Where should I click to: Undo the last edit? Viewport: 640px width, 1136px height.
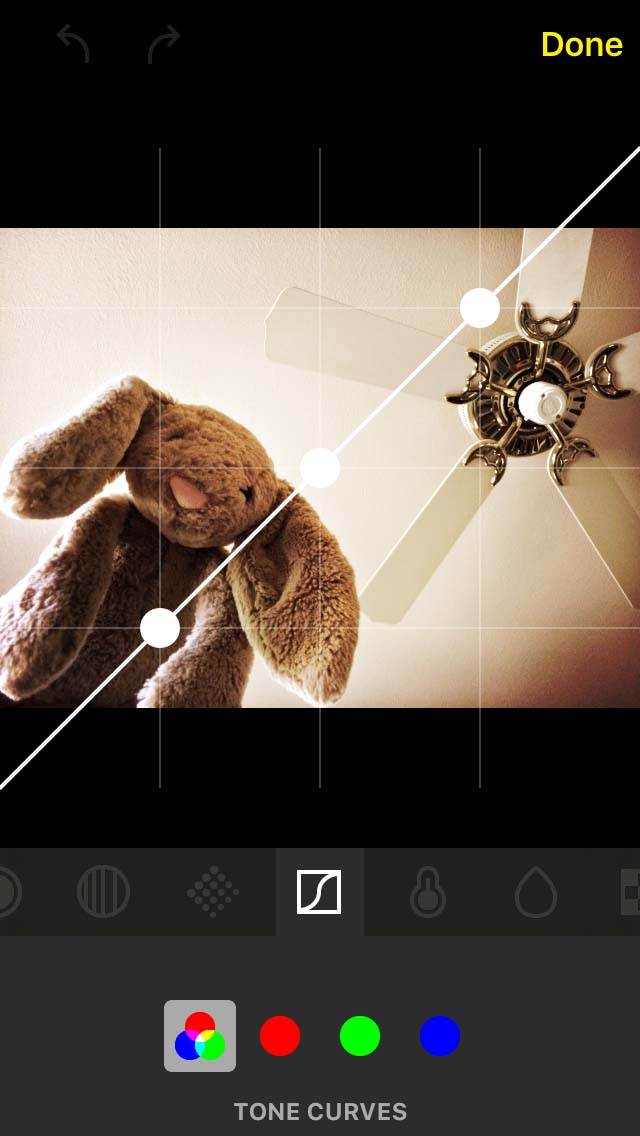tap(73, 44)
